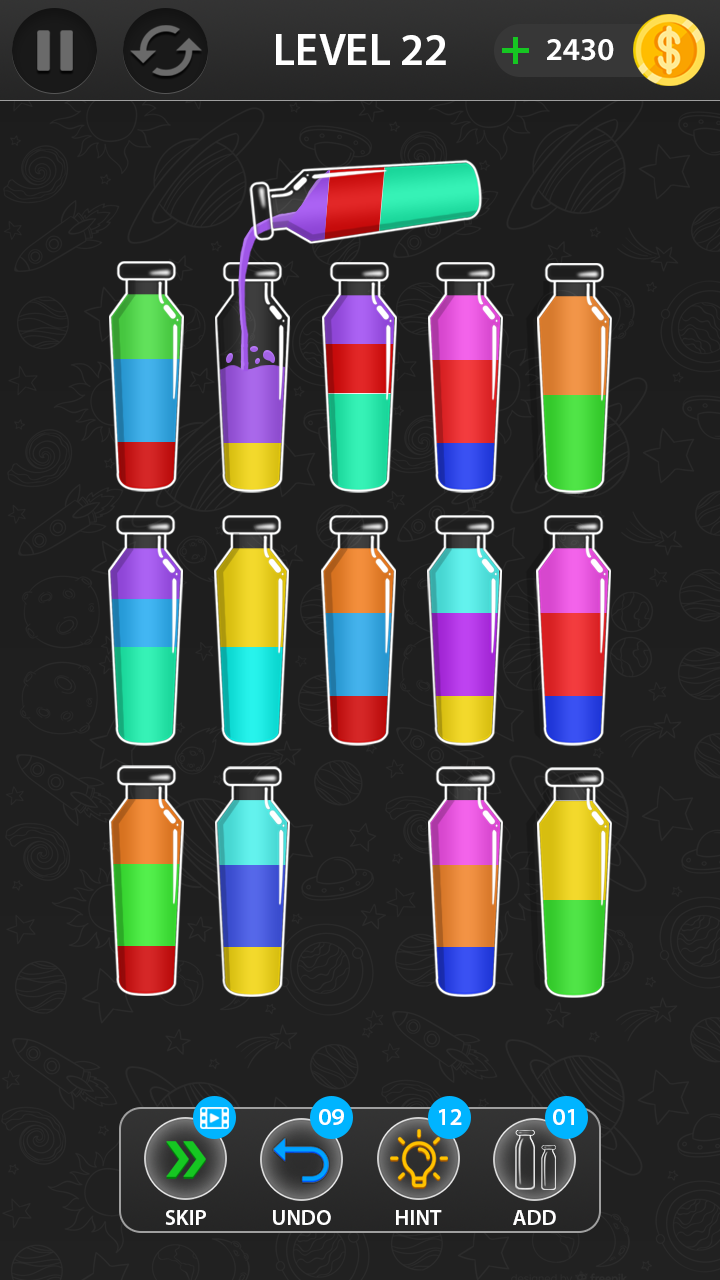720x1280 pixels.
Task: Select the bottle with yellow over green
Action: pyautogui.click(x=574, y=890)
